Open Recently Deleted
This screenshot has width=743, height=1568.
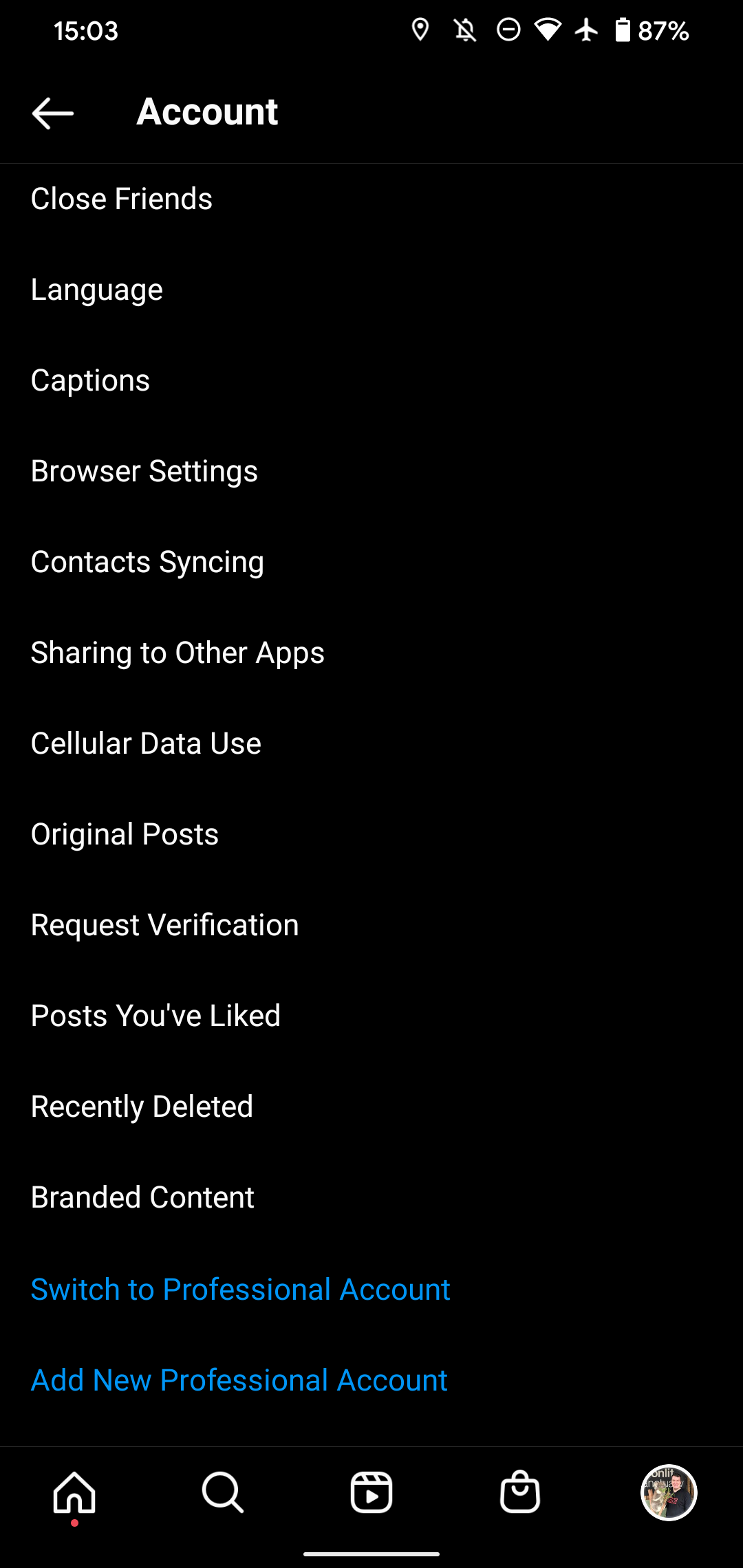(x=141, y=1106)
